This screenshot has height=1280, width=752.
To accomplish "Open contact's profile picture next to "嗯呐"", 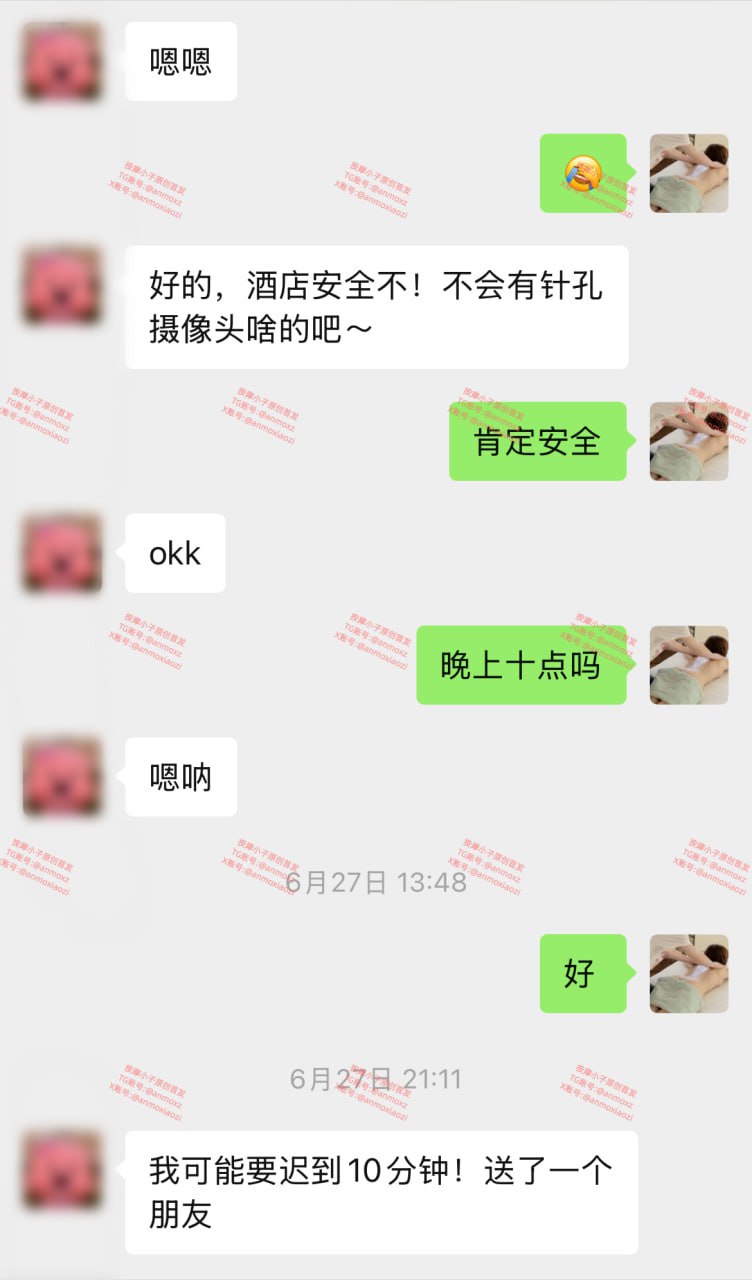I will pyautogui.click(x=62, y=777).
